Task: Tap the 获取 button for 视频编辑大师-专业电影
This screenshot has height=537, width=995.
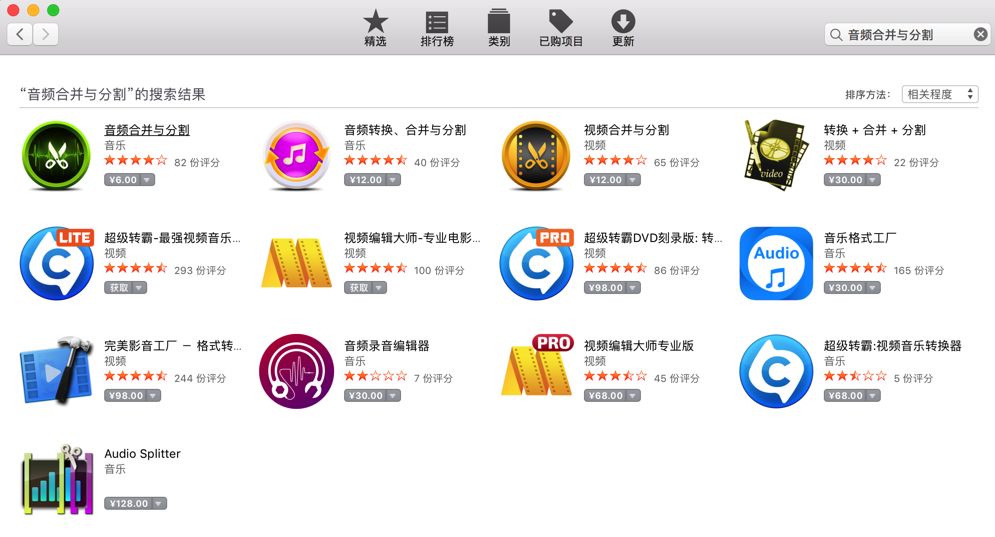Action: 359,288
